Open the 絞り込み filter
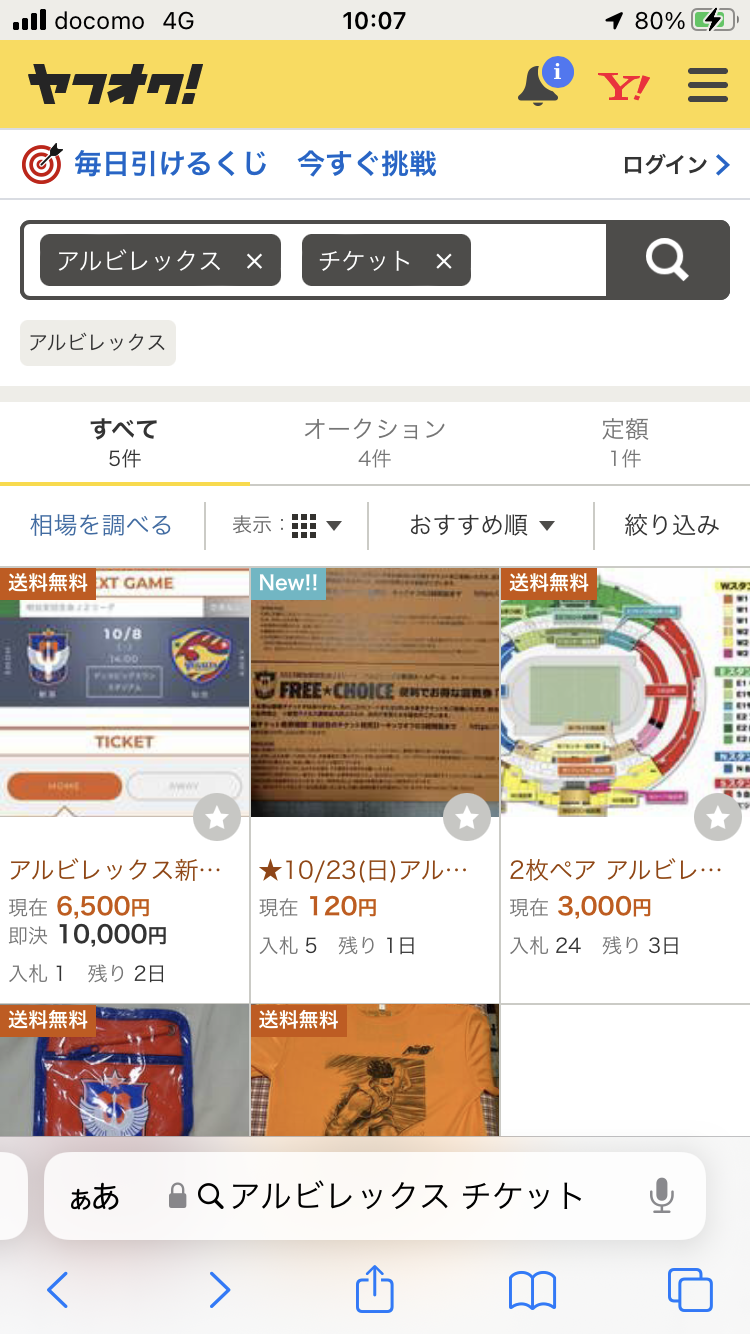This screenshot has height=1334, width=750. point(671,525)
